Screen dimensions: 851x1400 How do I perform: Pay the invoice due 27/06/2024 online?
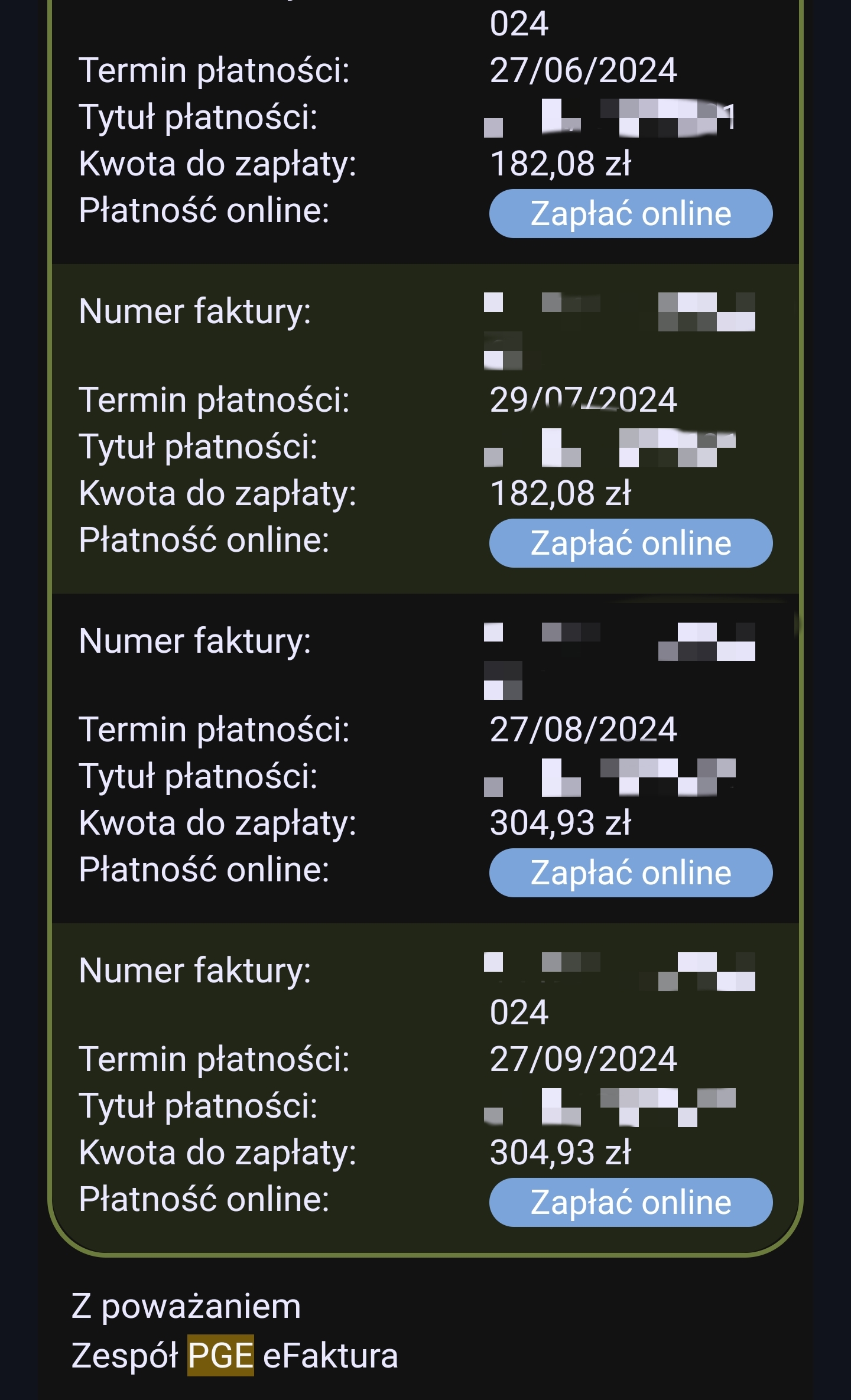[631, 214]
